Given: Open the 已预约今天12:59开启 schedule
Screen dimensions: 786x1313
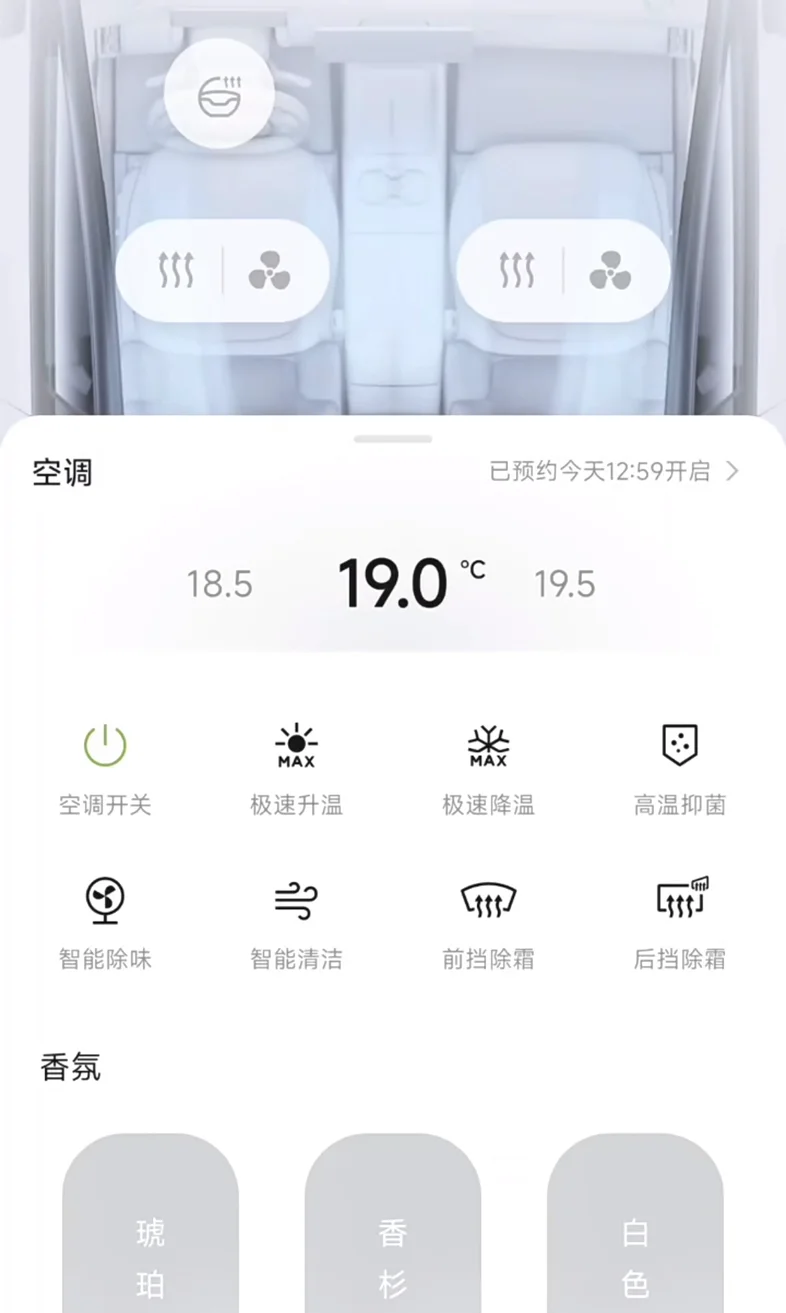Looking at the screenshot, I should 614,471.
